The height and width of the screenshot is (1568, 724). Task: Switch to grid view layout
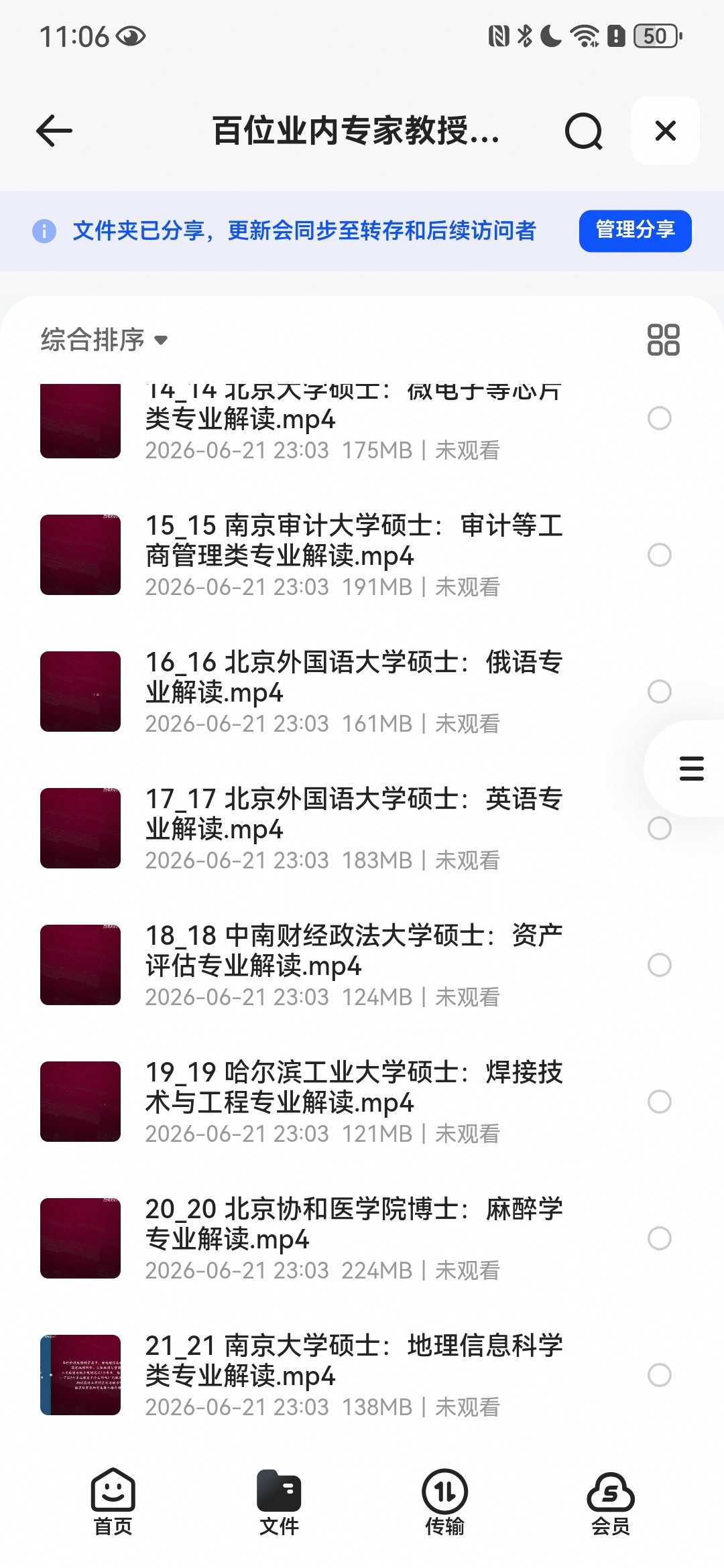click(x=663, y=340)
